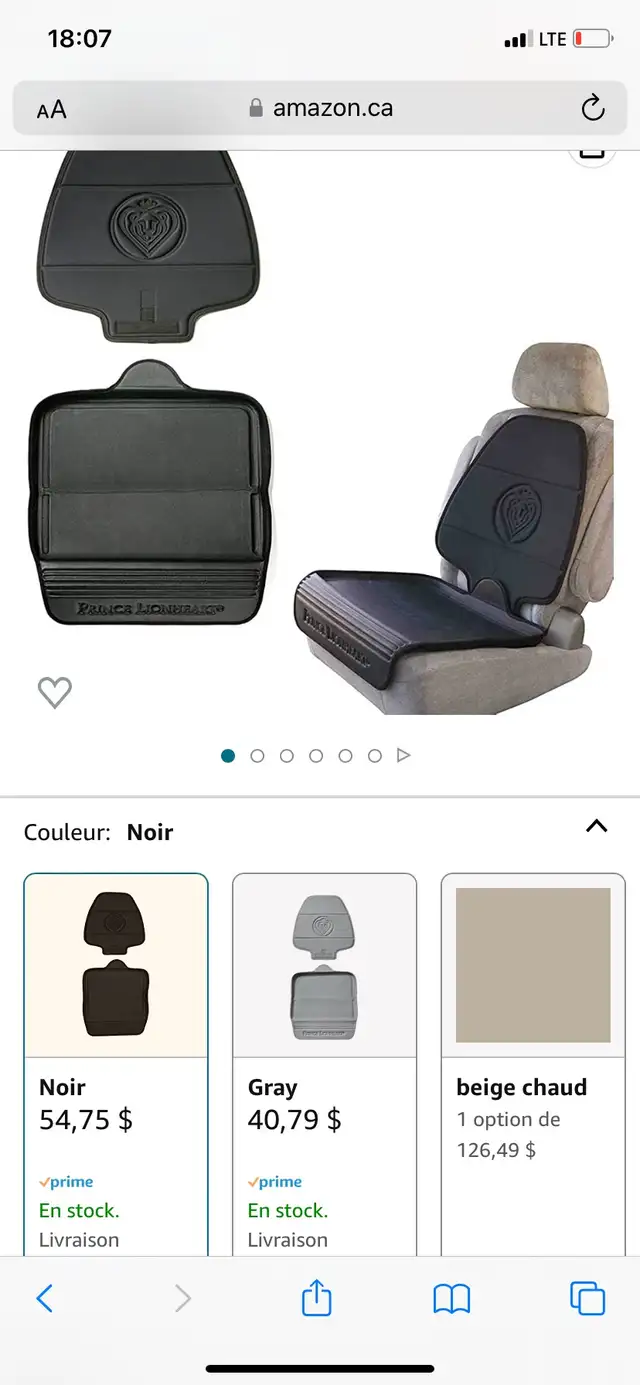Pick the beige chaud color option
Screen dimensions: 640x1385
click(x=532, y=1060)
